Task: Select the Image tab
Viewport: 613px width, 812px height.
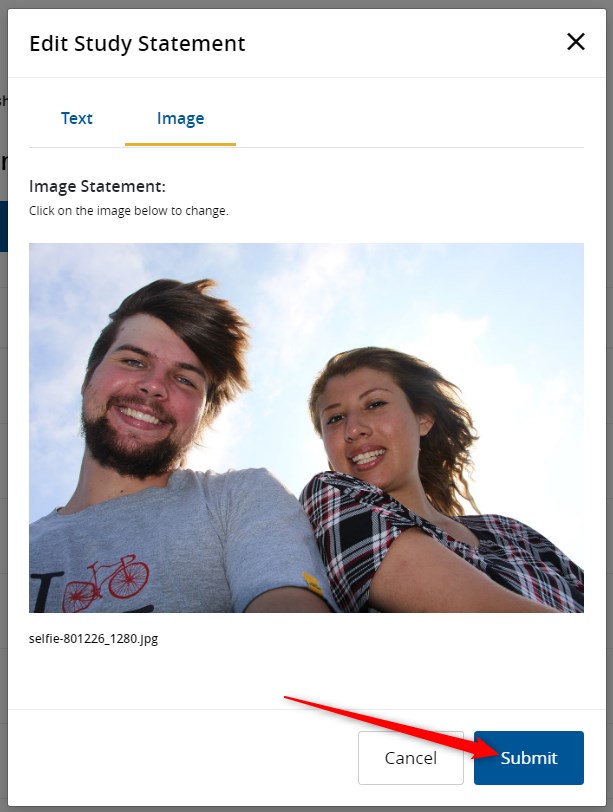Action: 180,118
